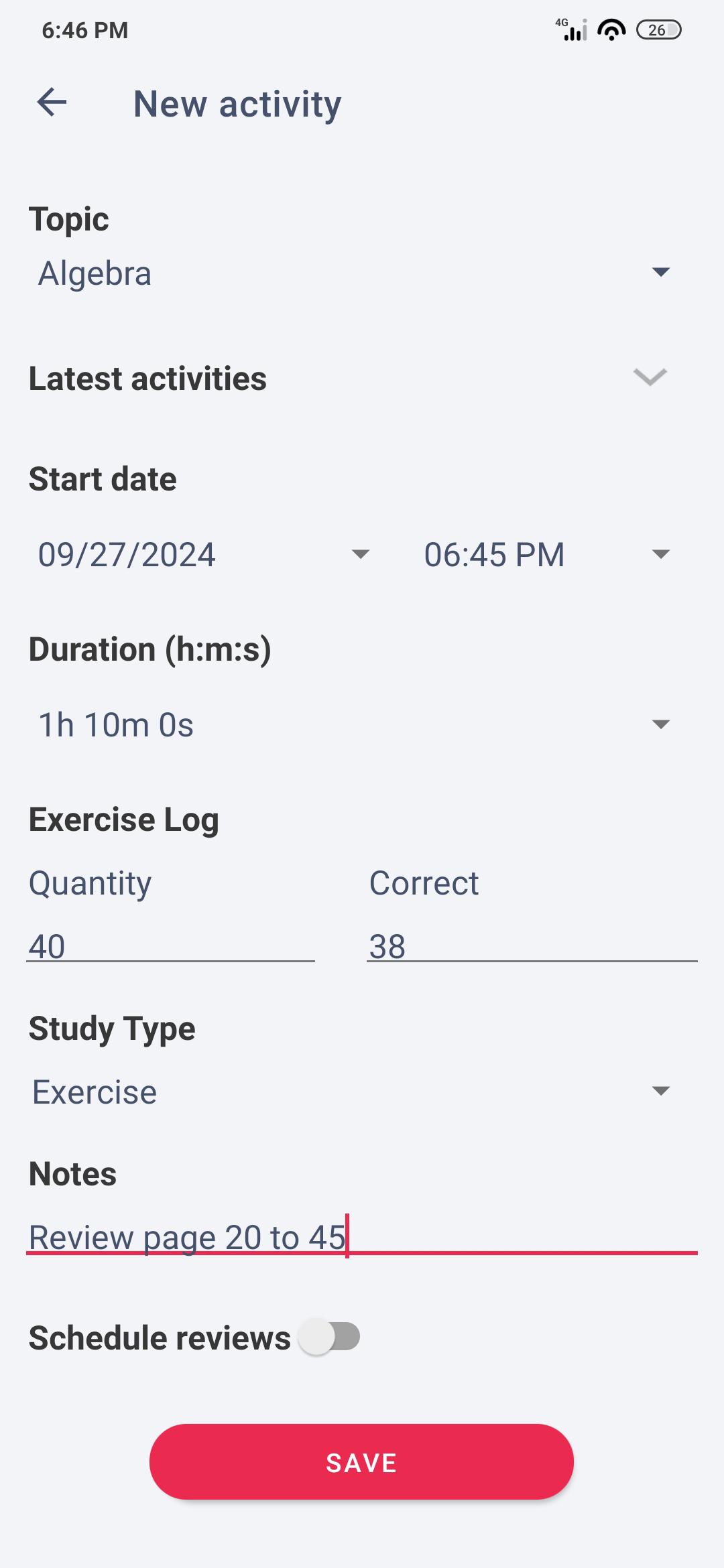Save the new activity

tap(361, 1461)
